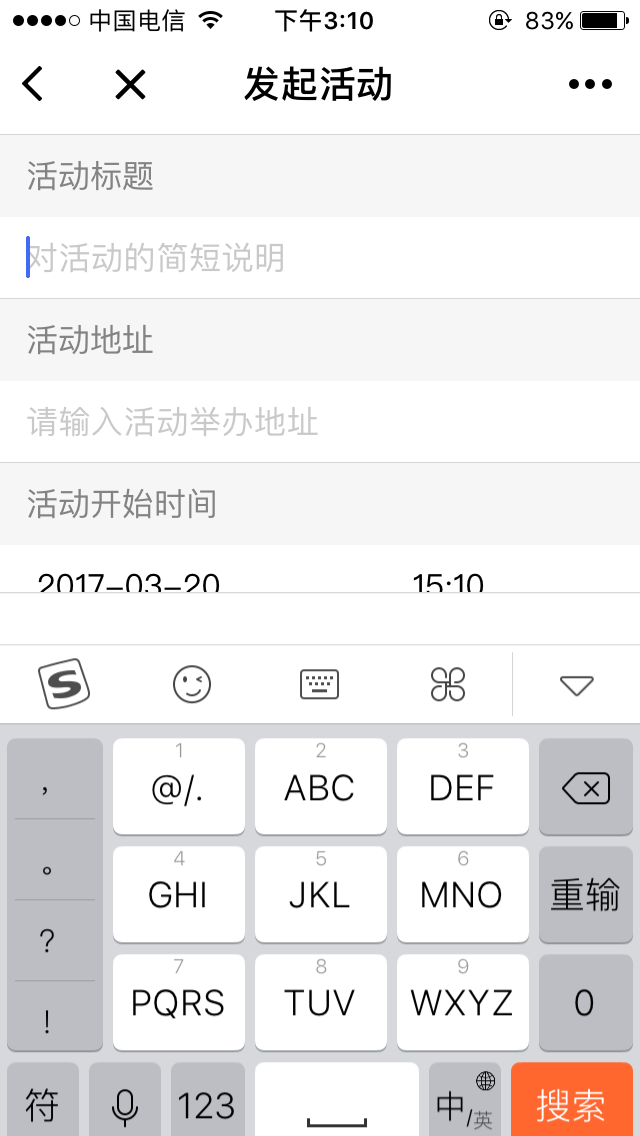Tap the 重输 re-enter key
Image resolution: width=640 pixels, height=1136 pixels.
coord(586,895)
